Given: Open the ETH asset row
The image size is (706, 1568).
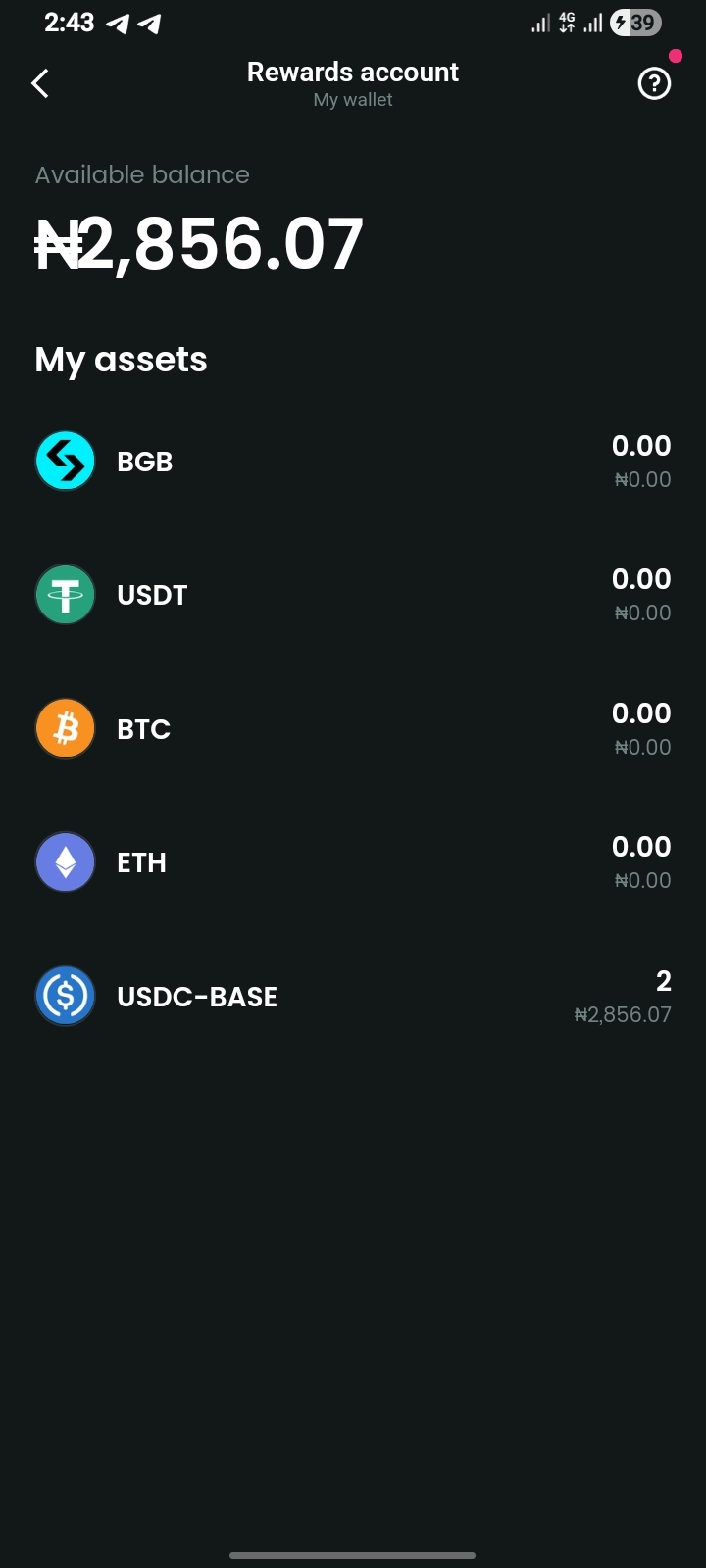Looking at the screenshot, I should (353, 862).
